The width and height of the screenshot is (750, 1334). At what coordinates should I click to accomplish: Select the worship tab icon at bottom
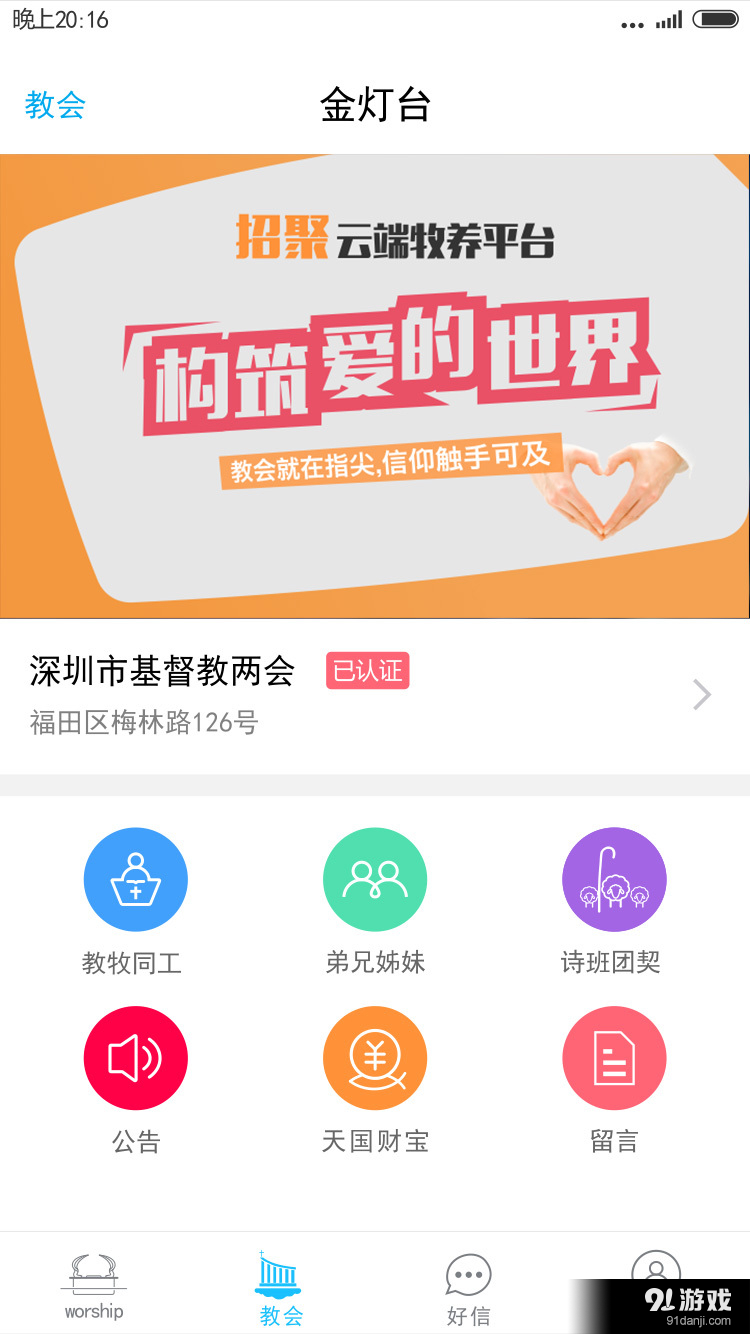click(93, 1273)
